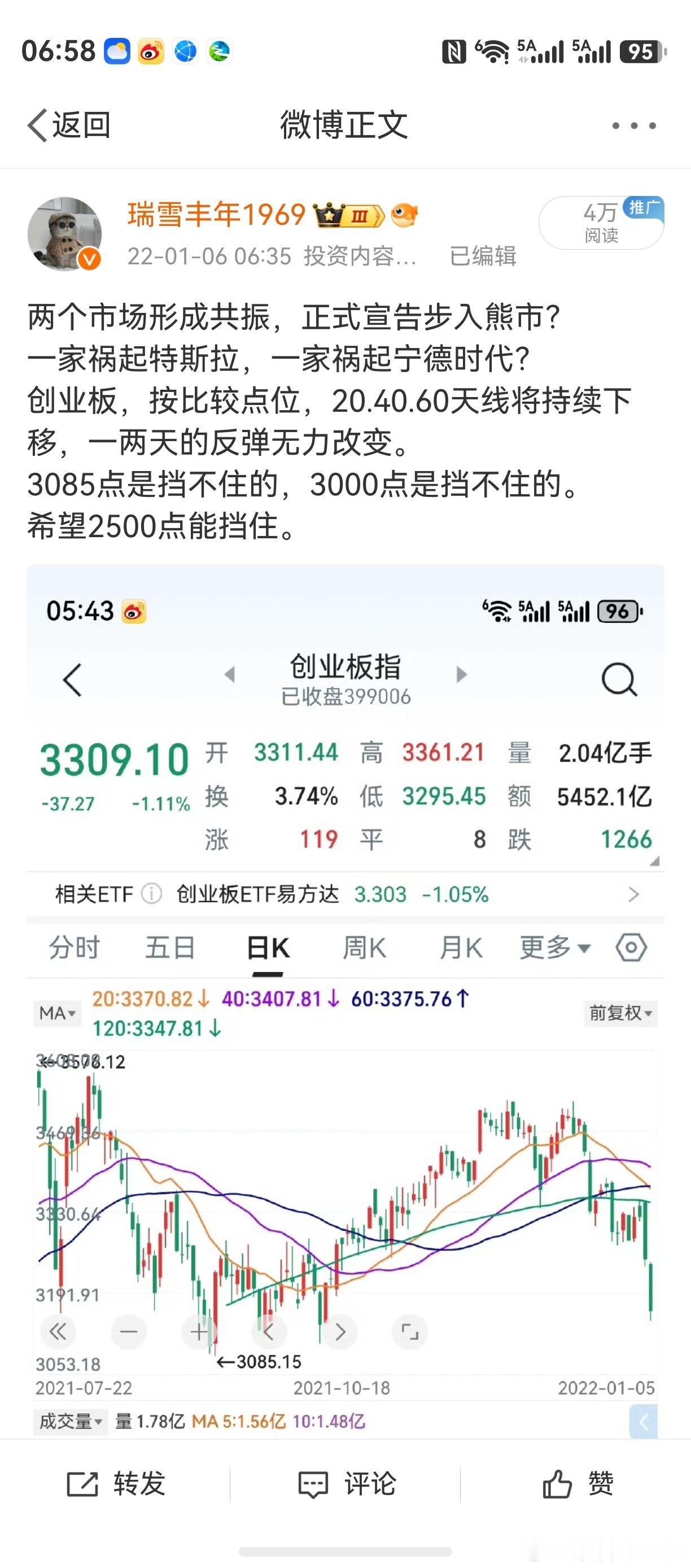The width and height of the screenshot is (691, 1568).
Task: Open the username 瑞雪丰年1969 link
Action: coord(217,214)
